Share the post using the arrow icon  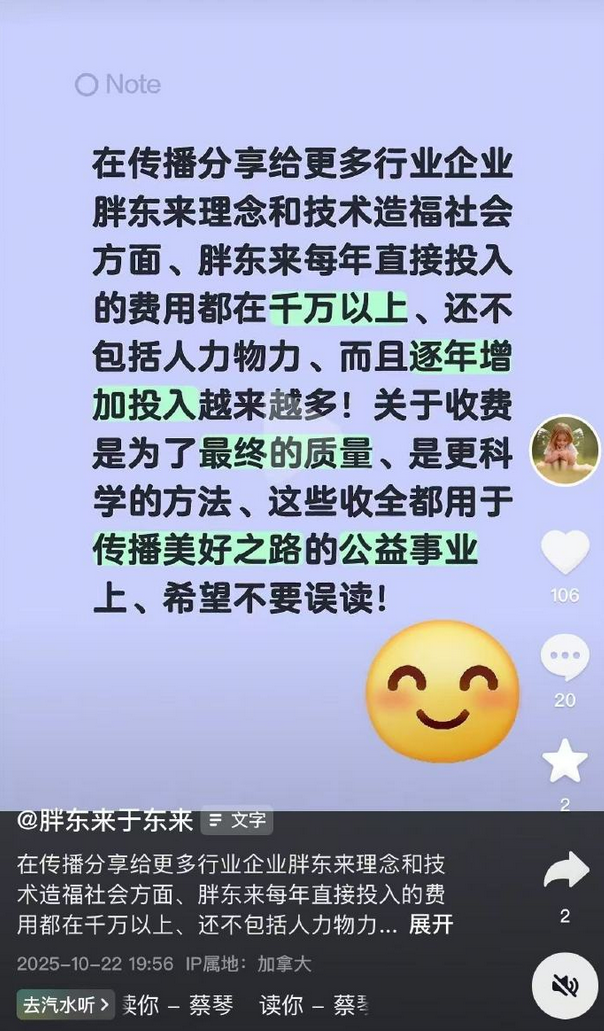point(565,872)
